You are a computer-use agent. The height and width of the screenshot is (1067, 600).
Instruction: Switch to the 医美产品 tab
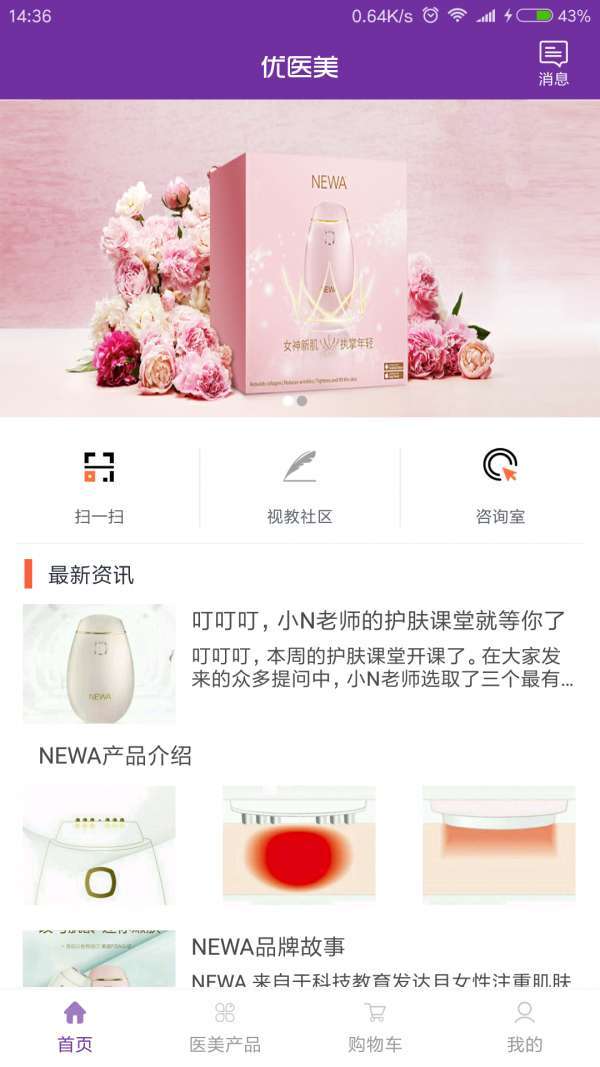point(225,1027)
